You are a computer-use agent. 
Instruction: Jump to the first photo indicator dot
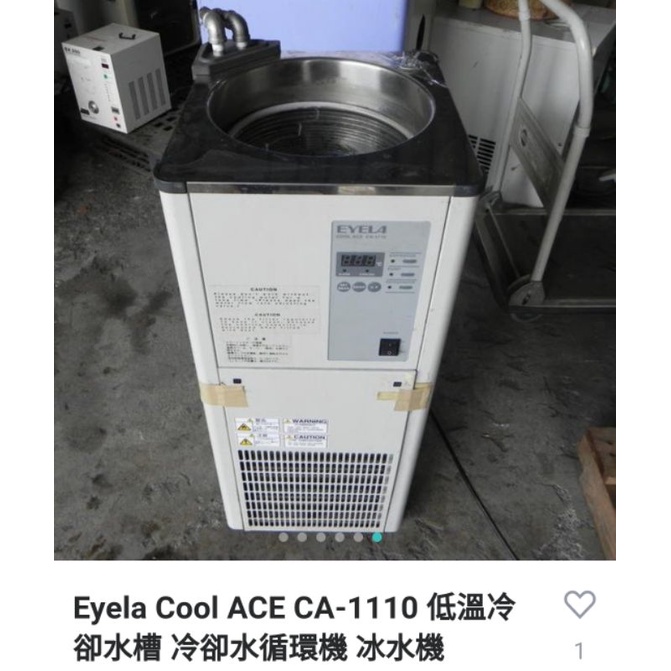click(x=283, y=537)
